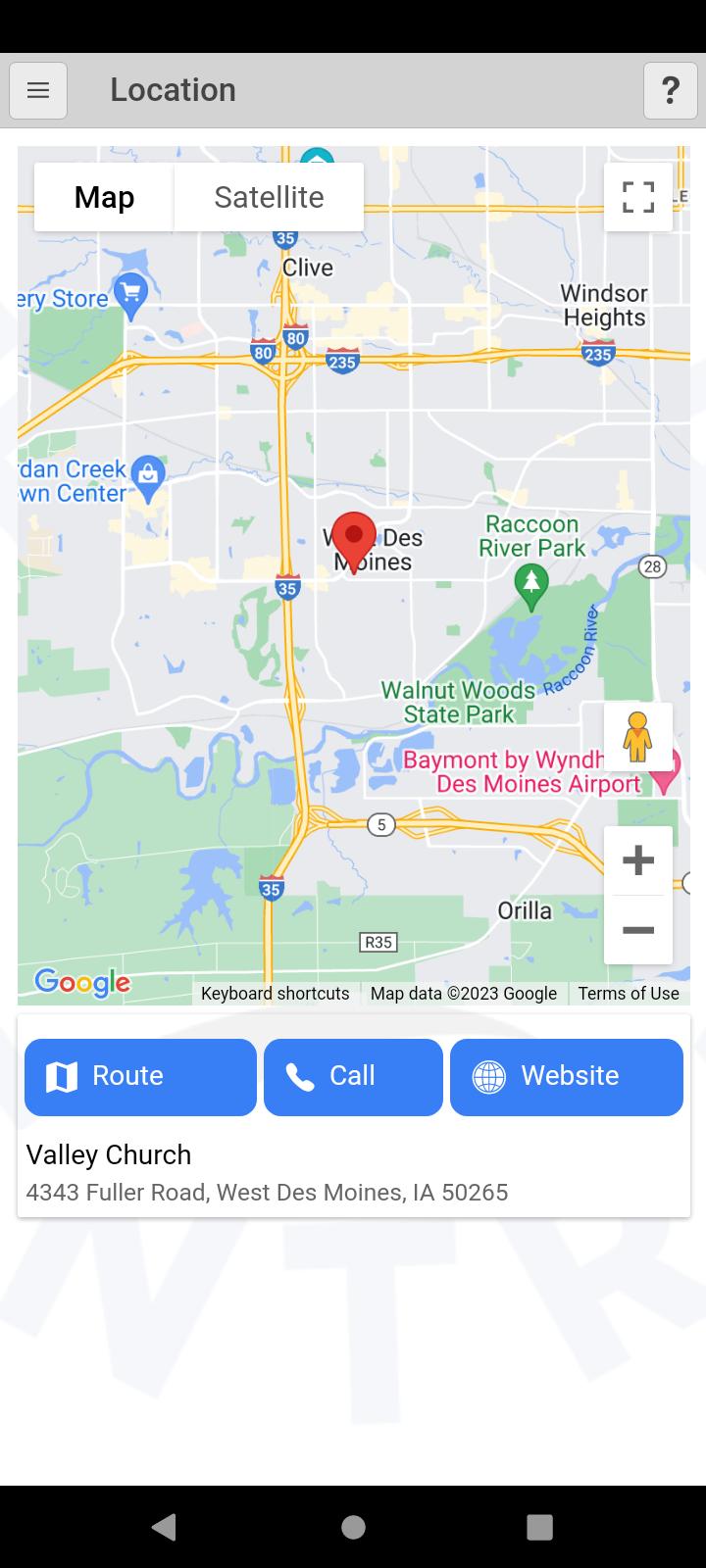Get route to Valley Church

[x=140, y=1077]
